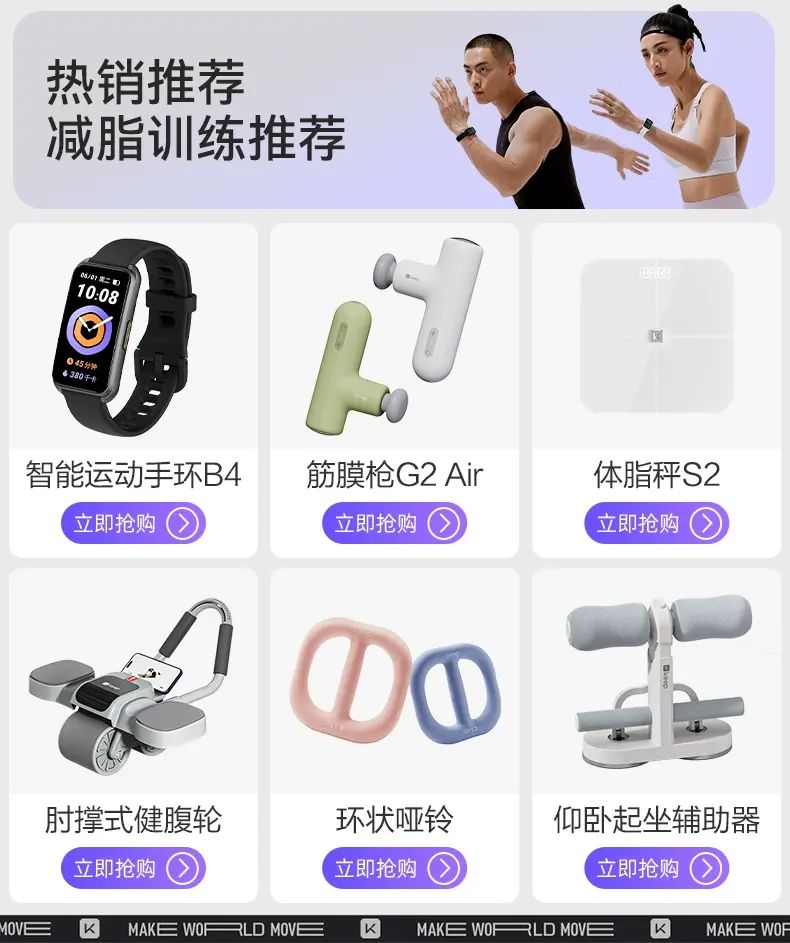Buy the 筋膜枪G2 Air now
Screen dimensions: 790x943
click(x=394, y=523)
